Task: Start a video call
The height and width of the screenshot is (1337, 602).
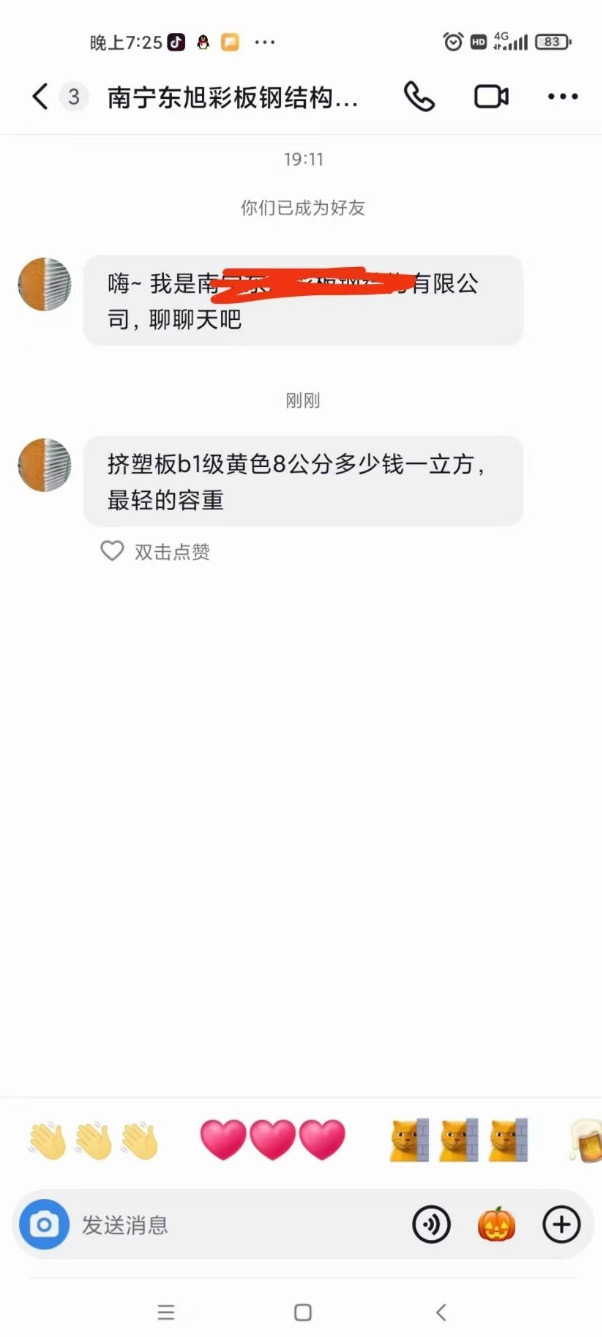Action: click(491, 97)
